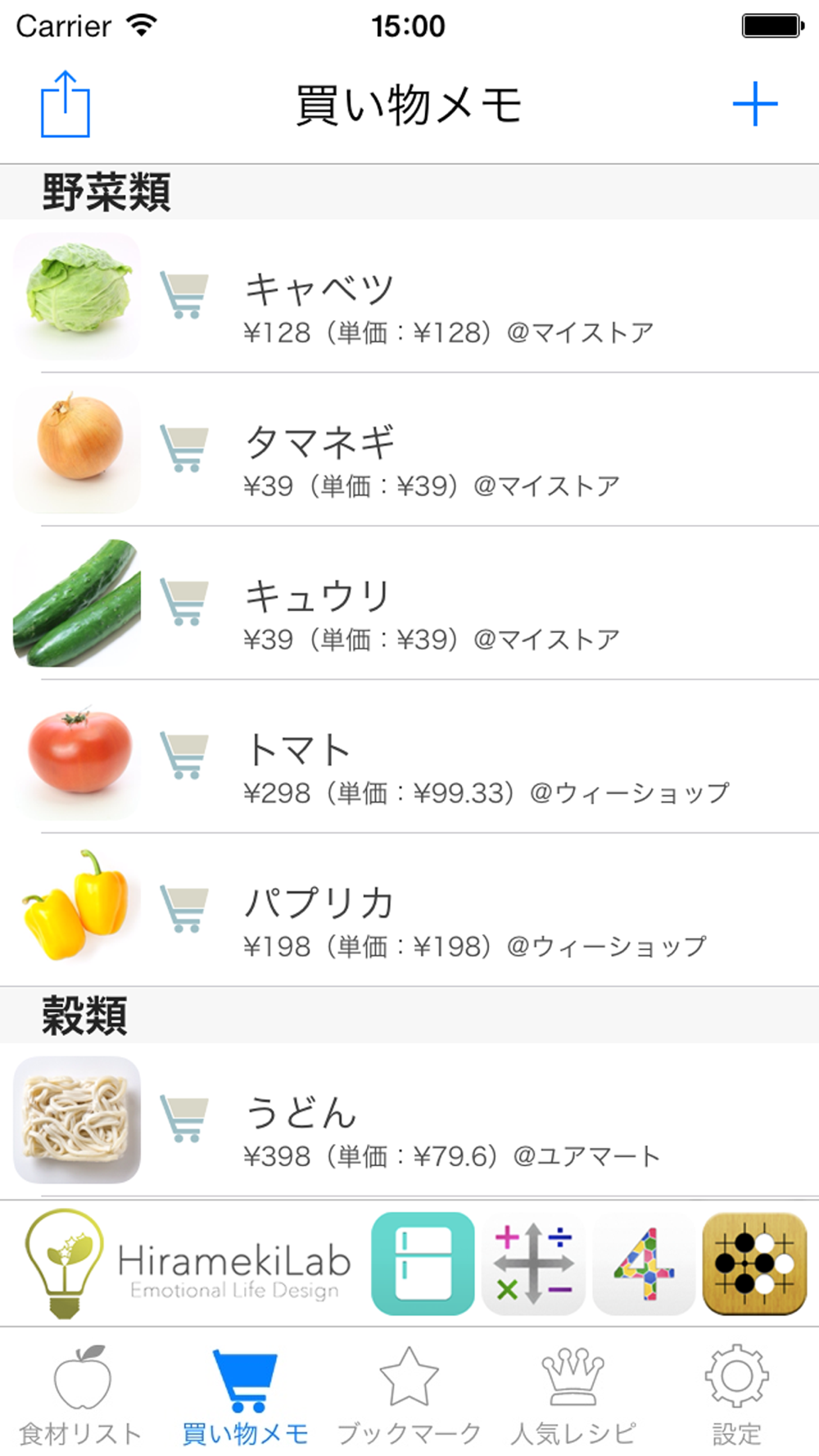Tap the cart icon for トマト
The width and height of the screenshot is (819, 1456).
click(184, 755)
